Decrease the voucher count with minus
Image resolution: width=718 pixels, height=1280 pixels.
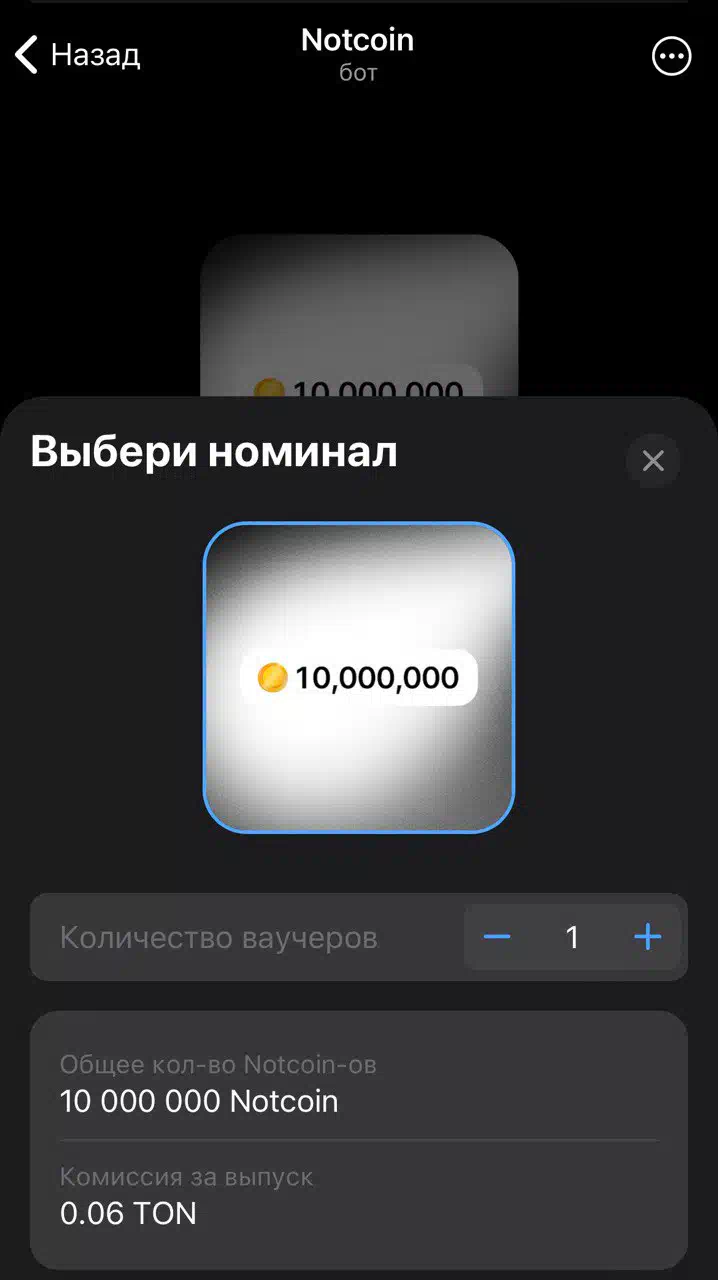point(497,937)
